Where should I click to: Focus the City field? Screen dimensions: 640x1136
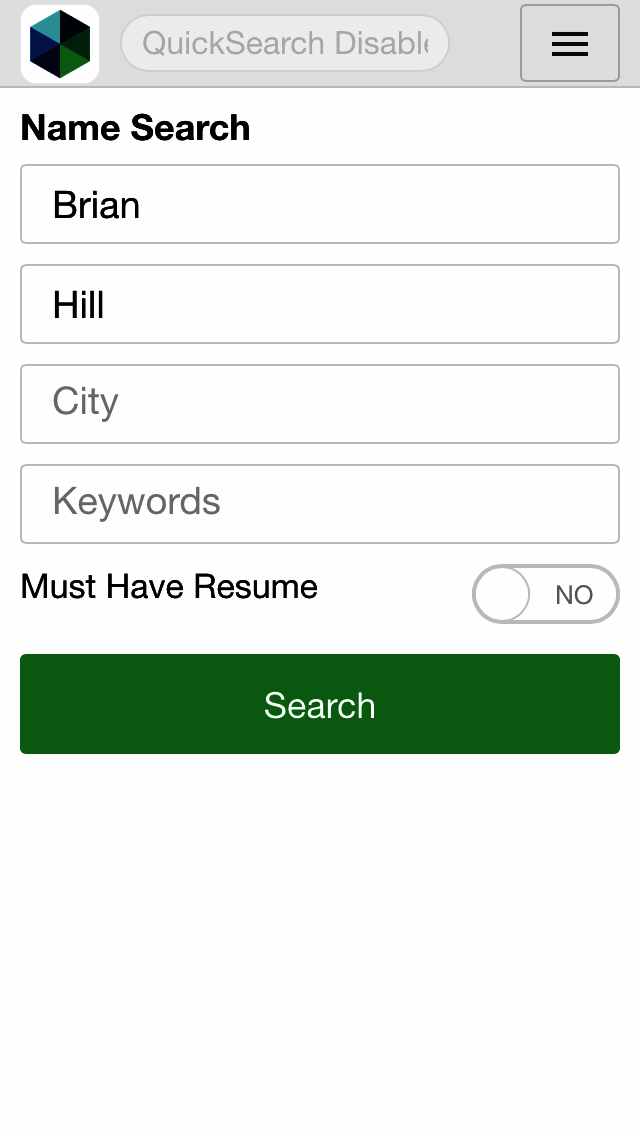tap(320, 404)
